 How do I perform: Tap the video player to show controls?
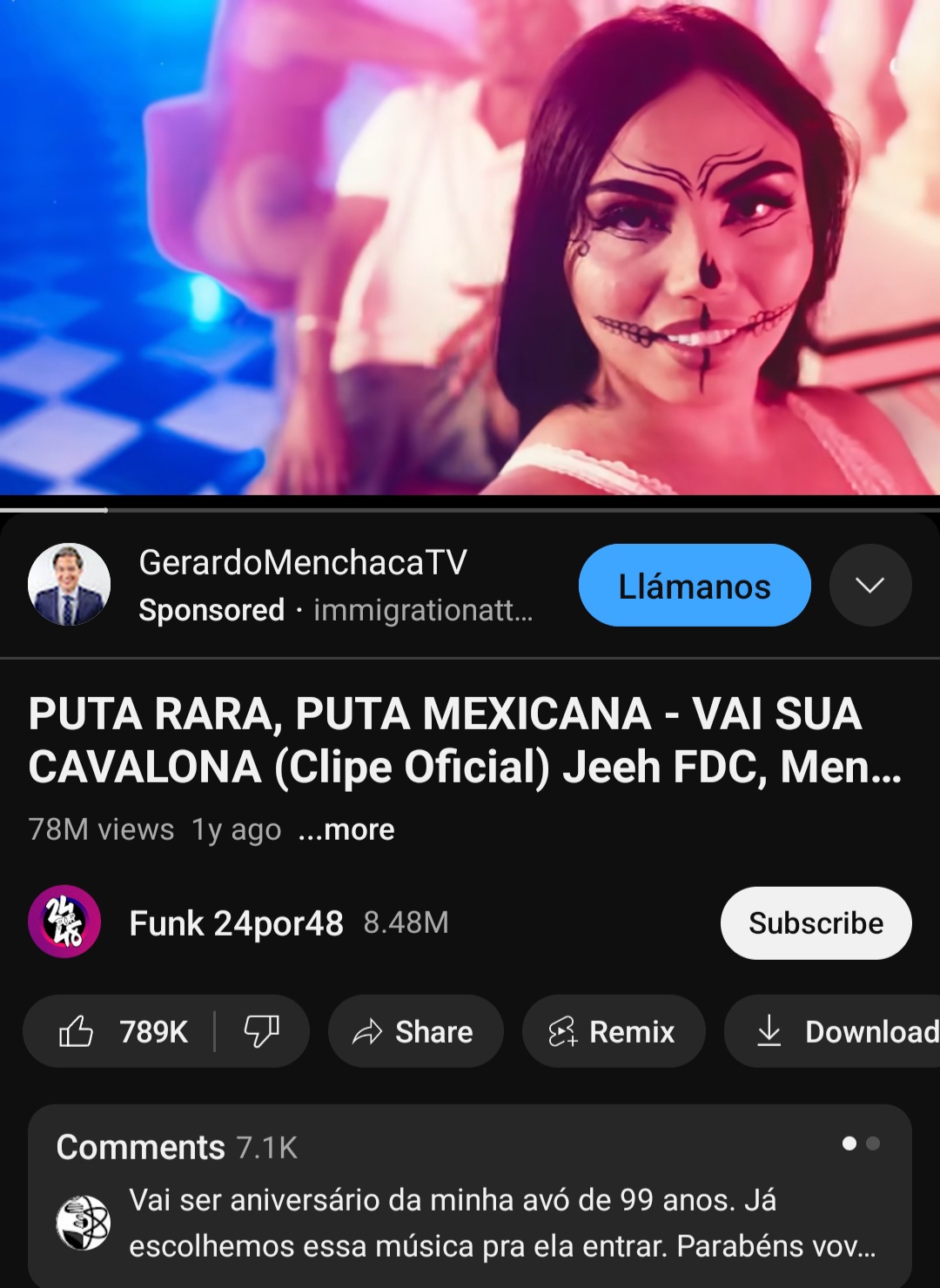pos(470,248)
